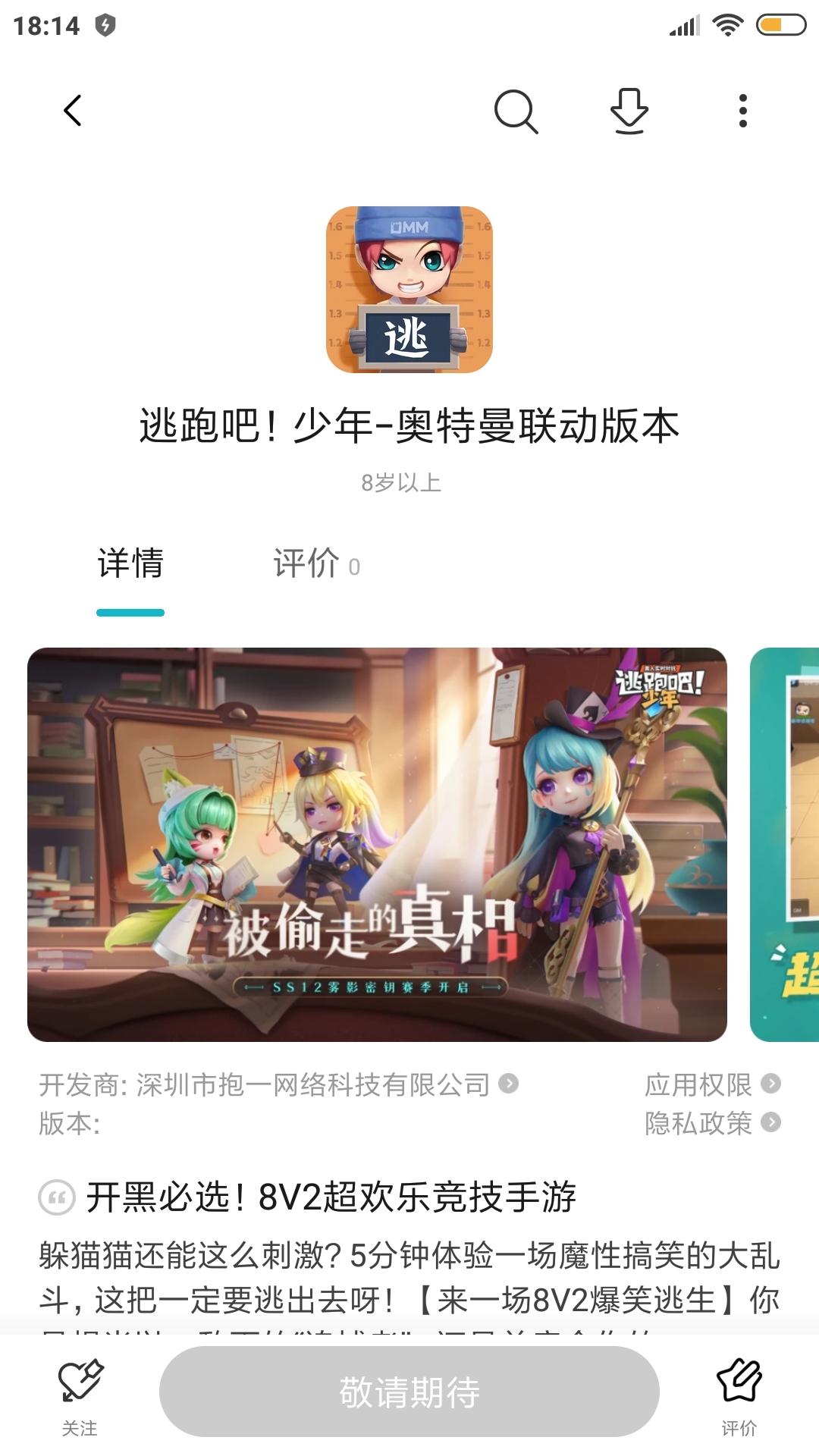Open the downloads manager icon

point(629,111)
